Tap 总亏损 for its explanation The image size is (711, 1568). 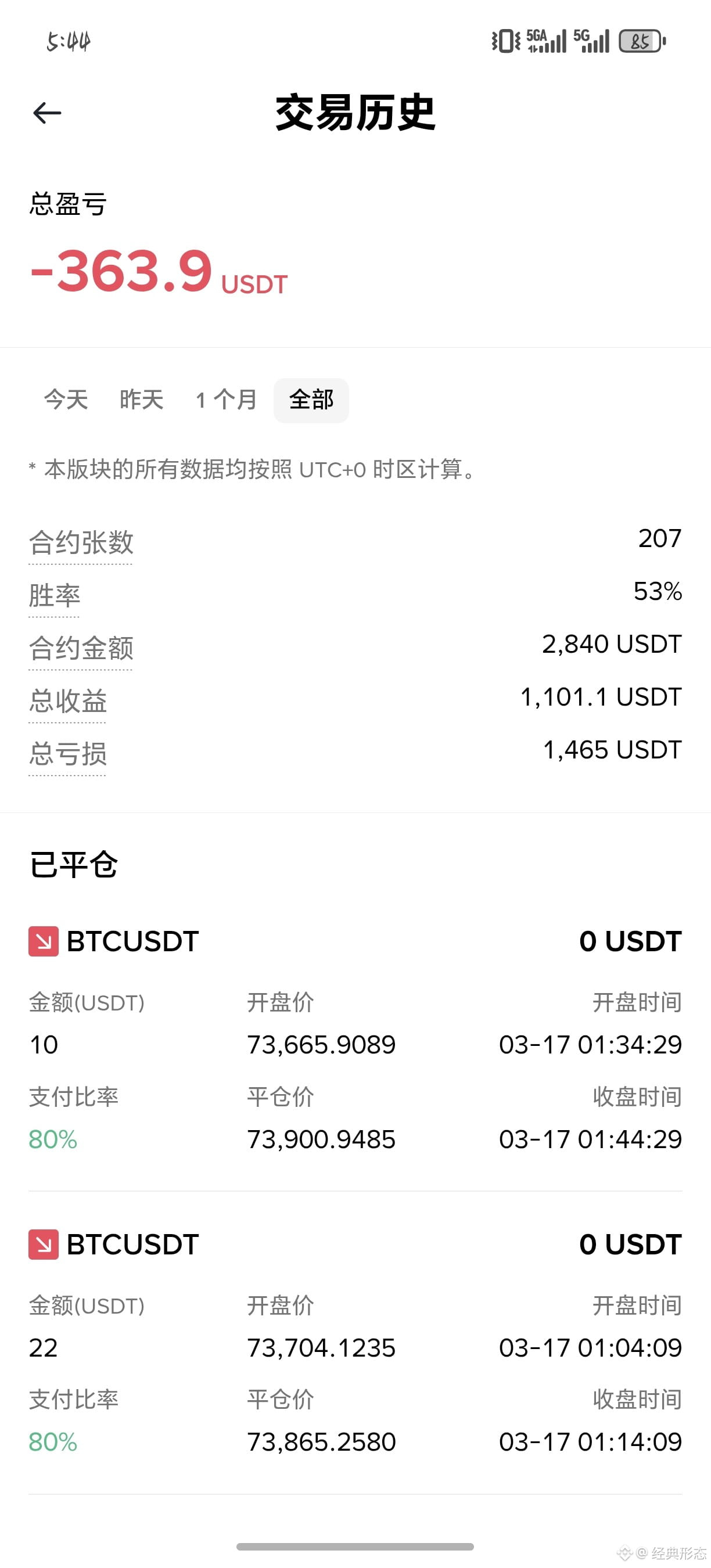tap(67, 754)
